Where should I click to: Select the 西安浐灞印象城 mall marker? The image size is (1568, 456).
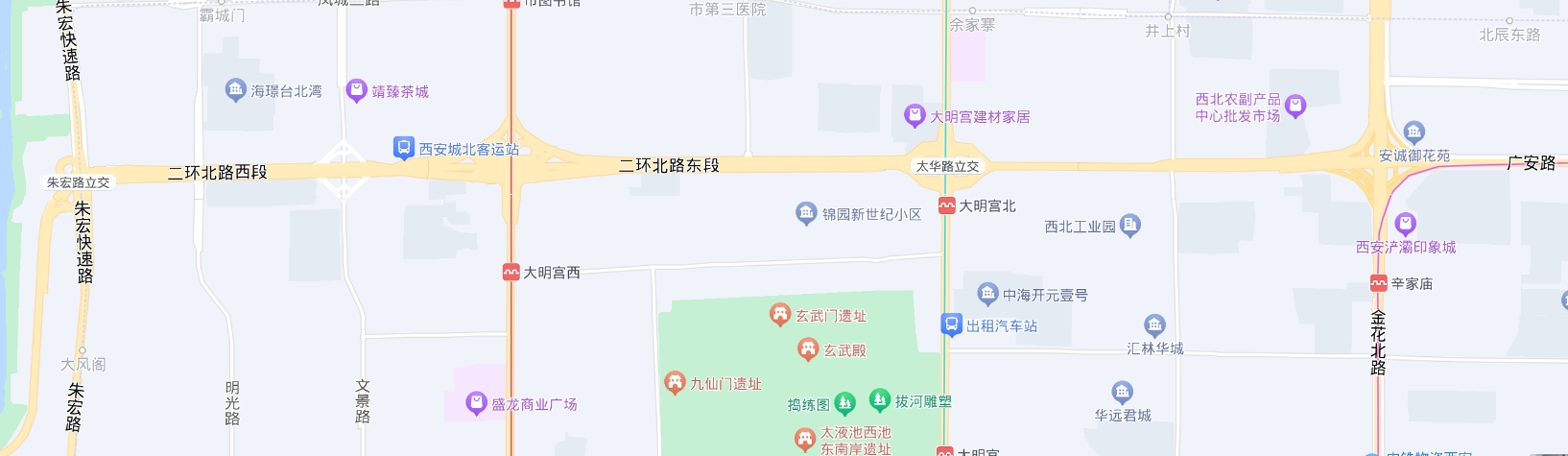tap(1405, 225)
